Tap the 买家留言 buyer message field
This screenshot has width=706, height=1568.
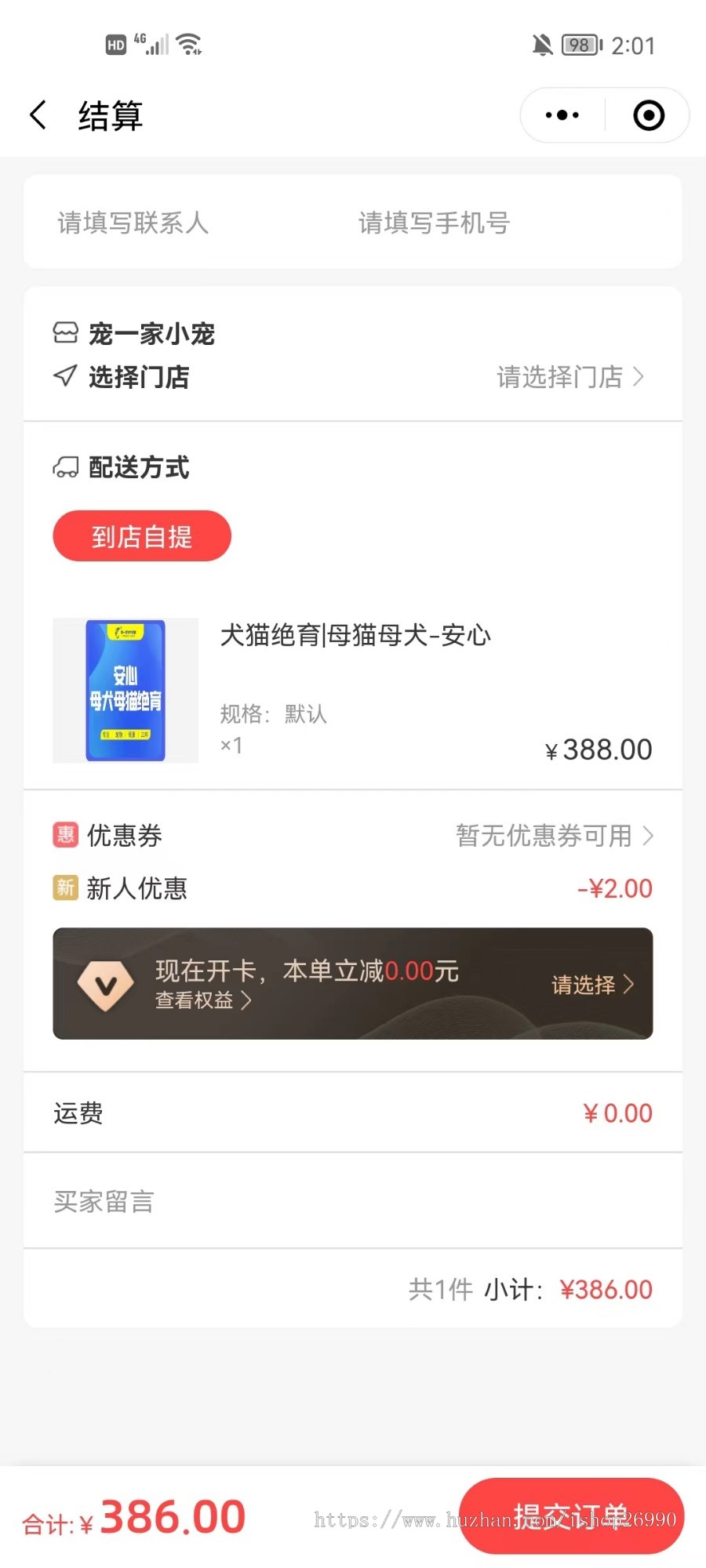click(353, 1201)
